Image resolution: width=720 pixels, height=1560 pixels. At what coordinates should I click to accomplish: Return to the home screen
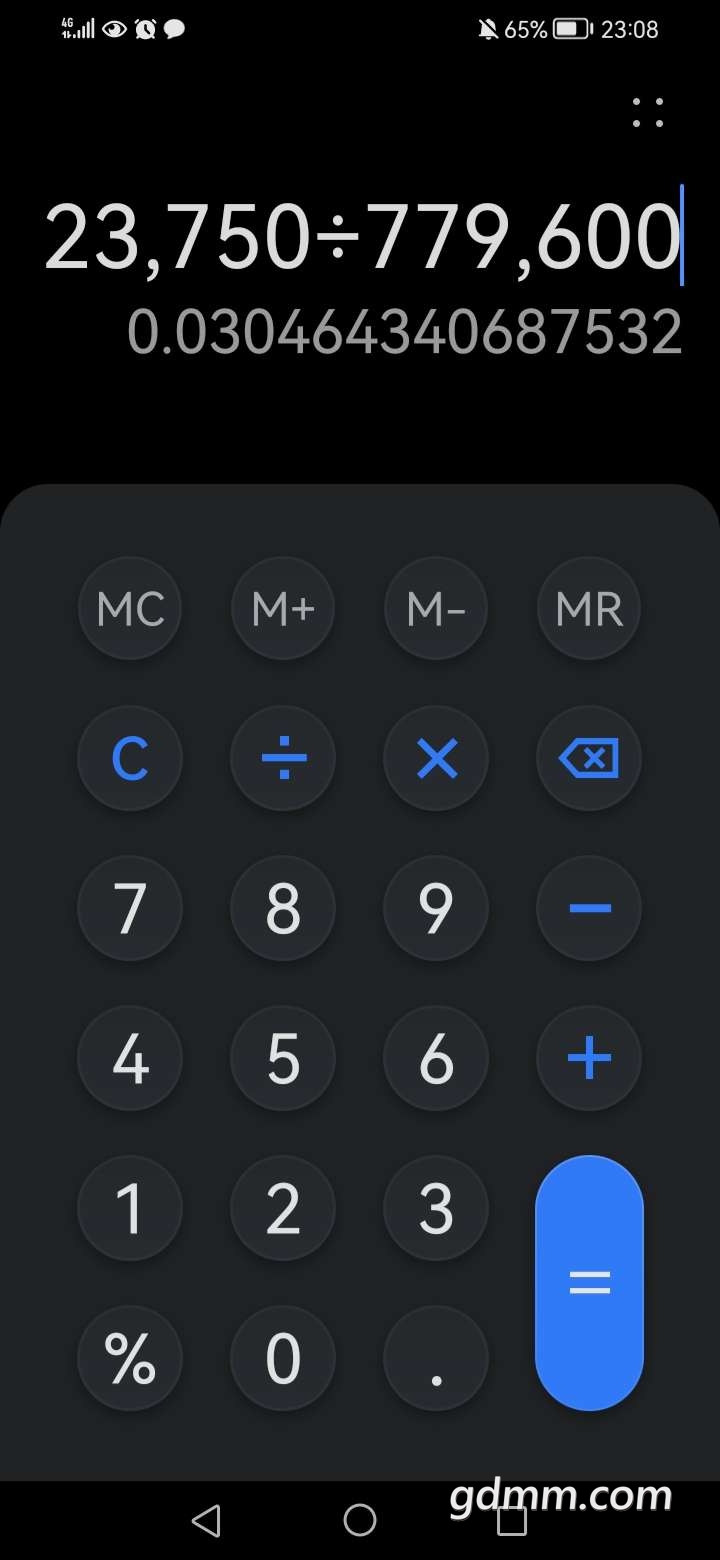(x=360, y=1521)
